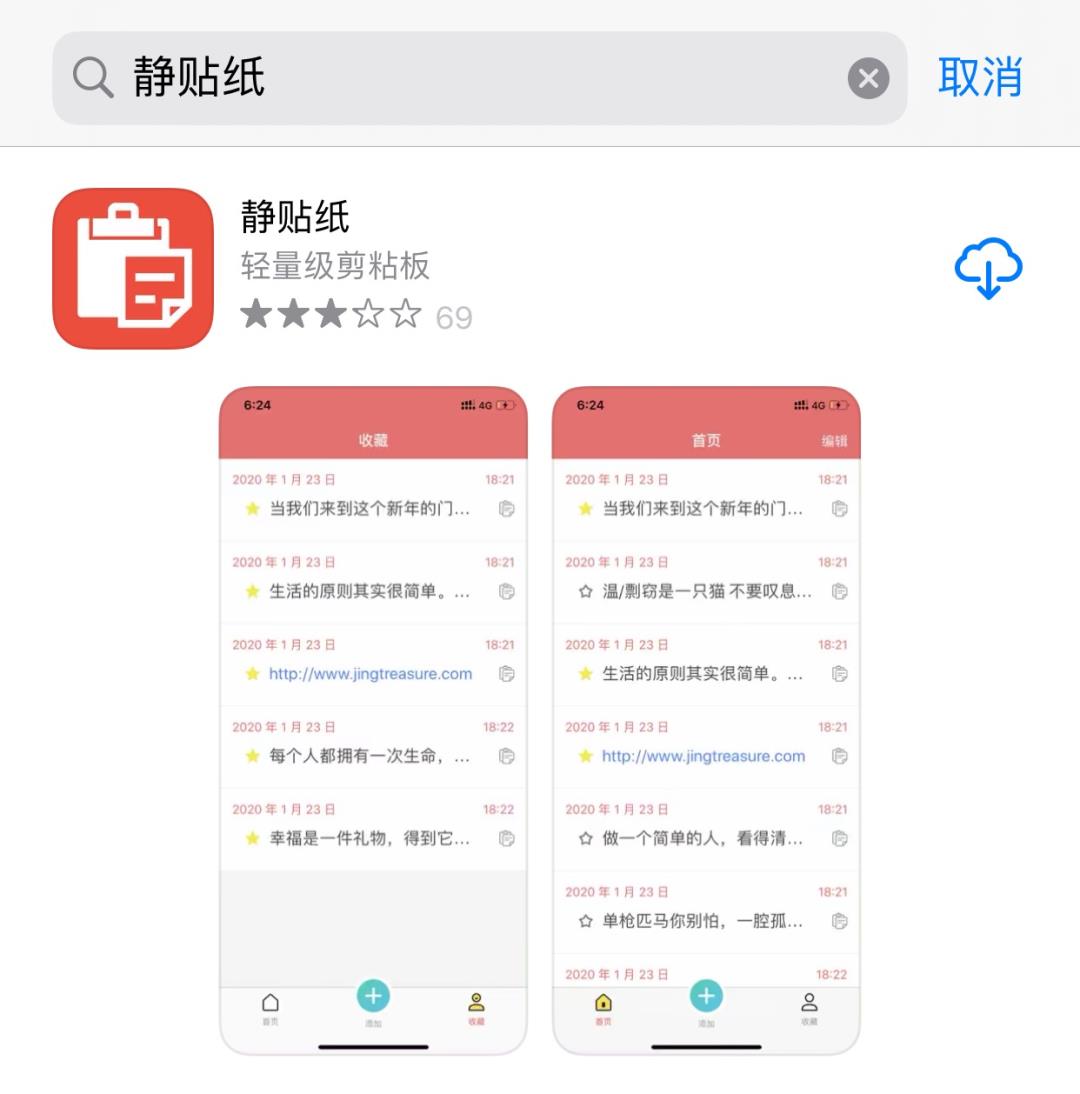Tap the green plus icon in right screenshot
The height and width of the screenshot is (1094, 1080).
706,996
